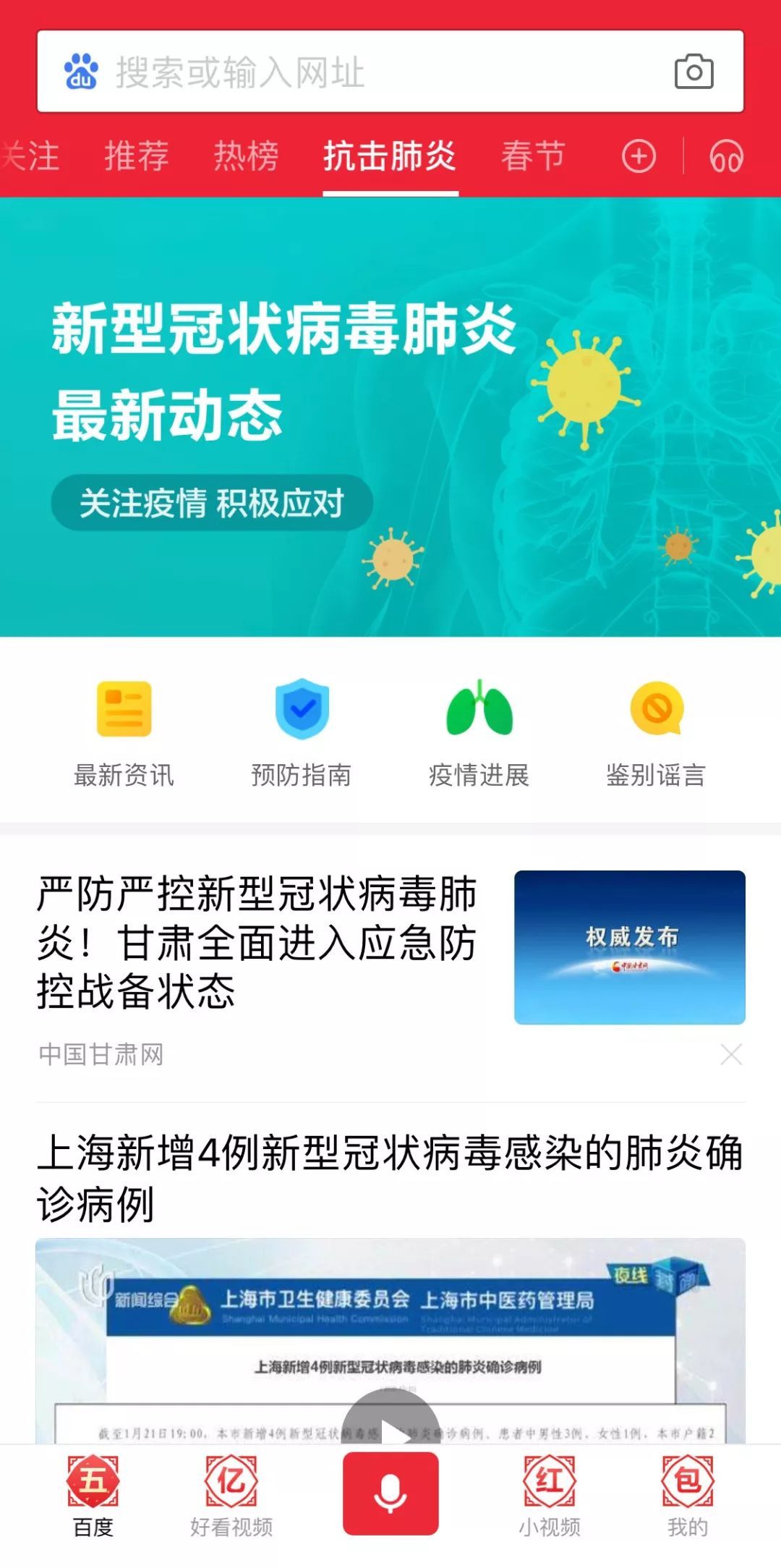This screenshot has height=1568, width=781.
Task: Open 鉴别谣言 section
Action: click(x=656, y=732)
